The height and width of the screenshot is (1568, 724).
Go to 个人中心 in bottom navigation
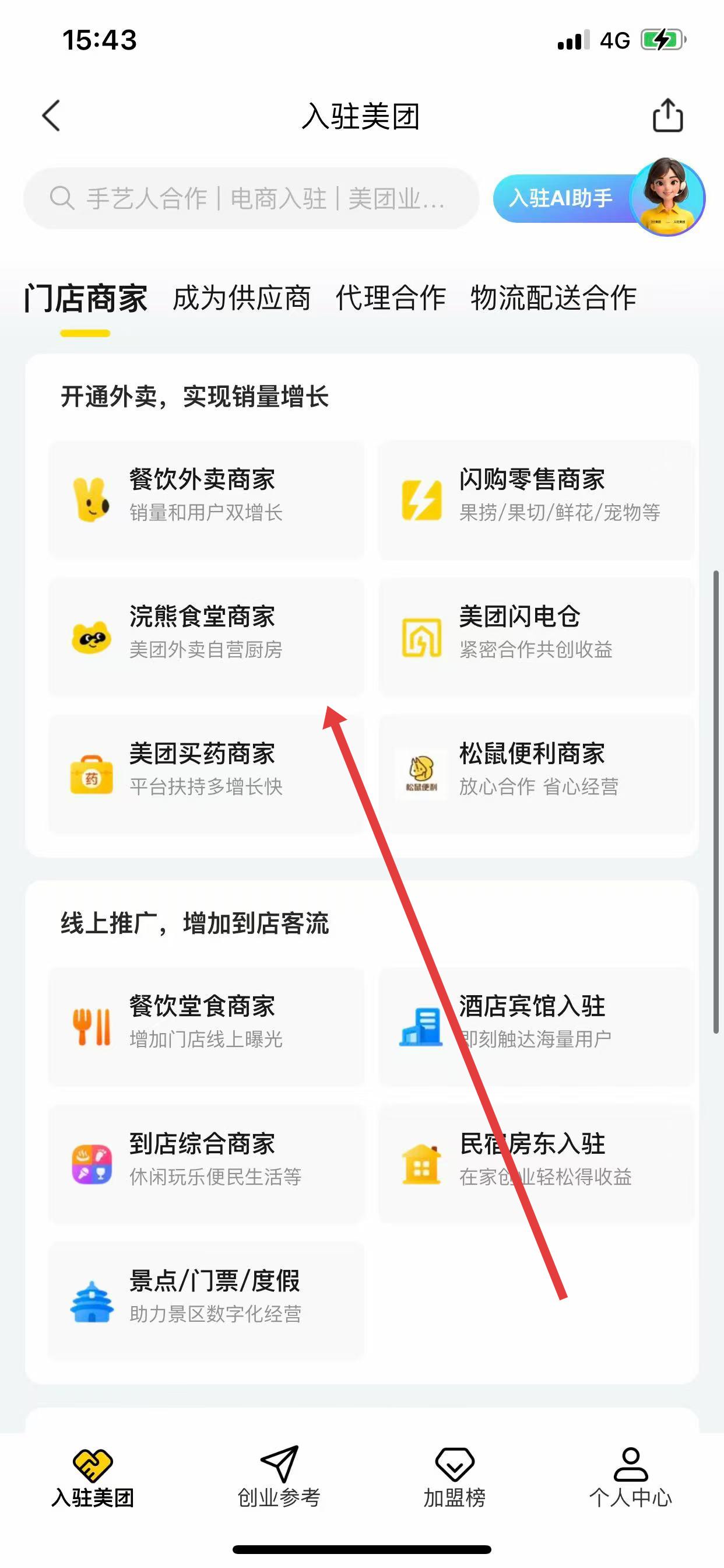630,1478
